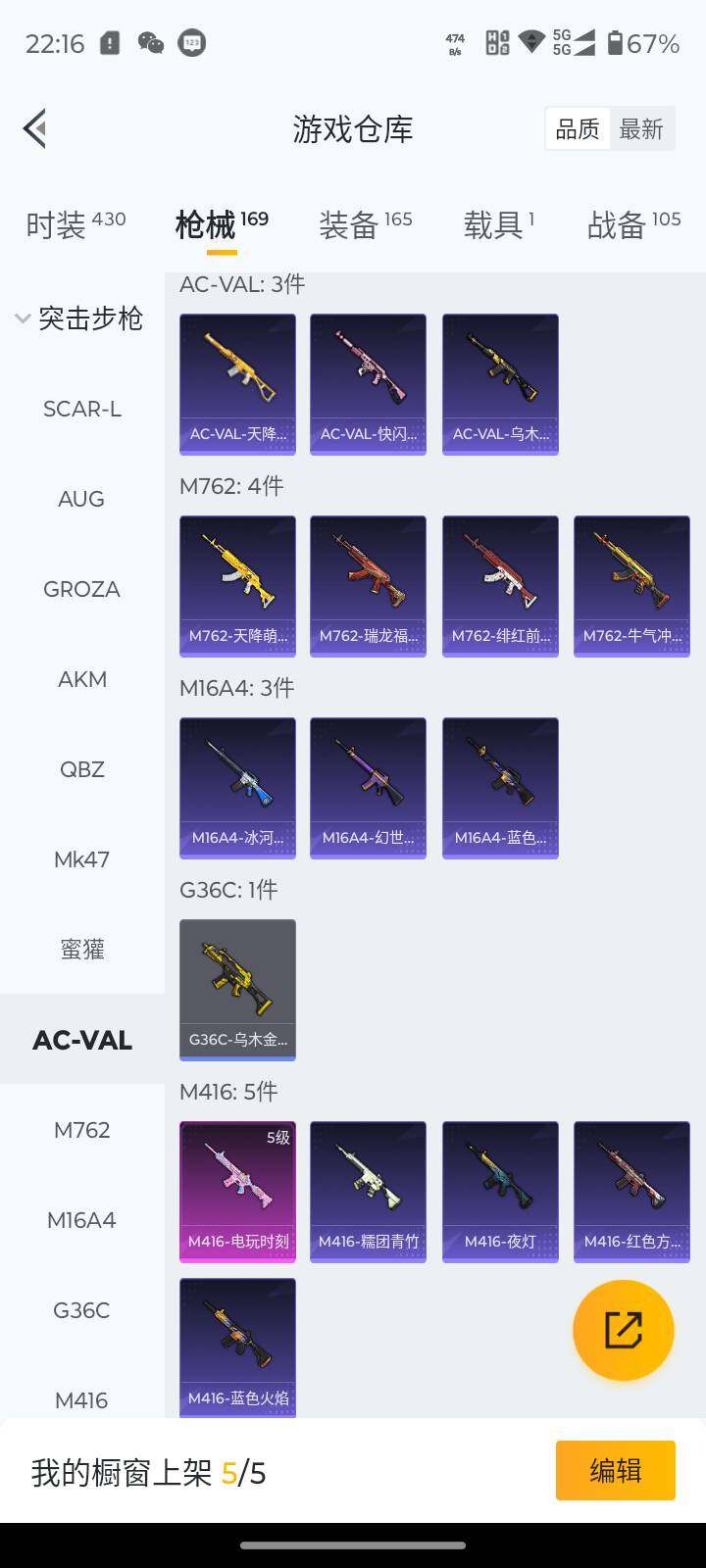Open the 载具 tab
This screenshot has width=706, height=1568.
[498, 224]
